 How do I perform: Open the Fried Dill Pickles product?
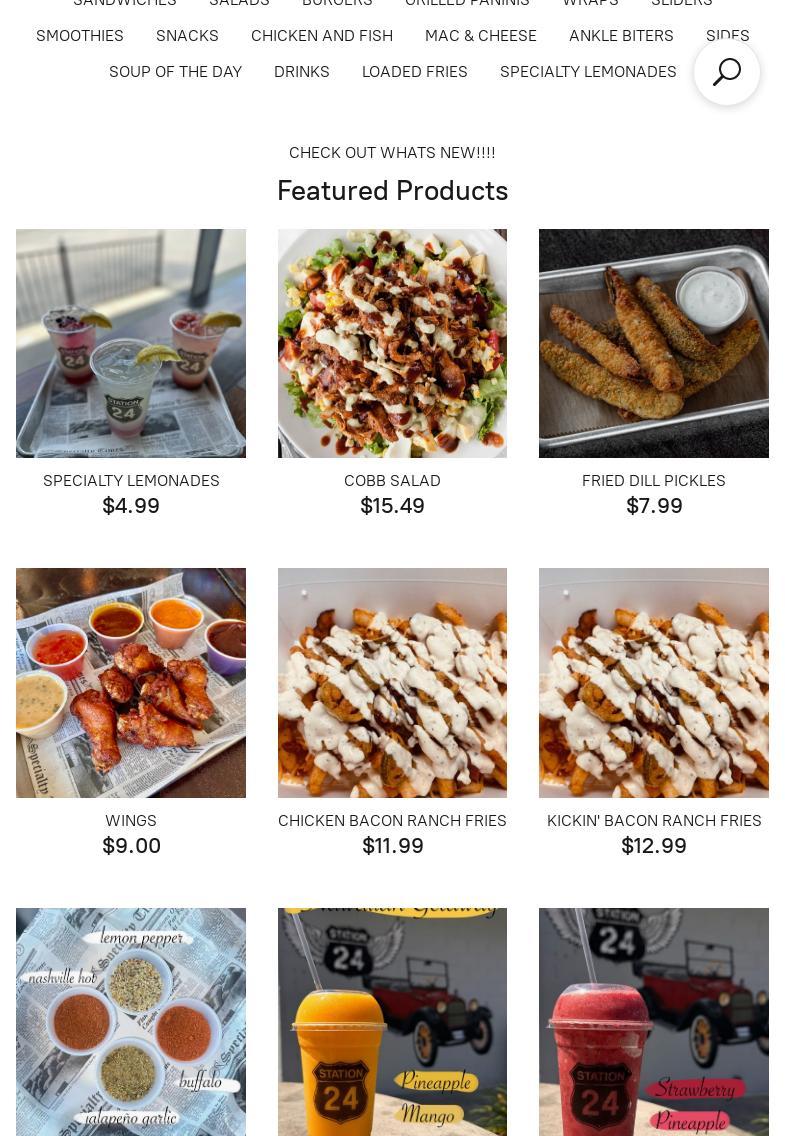(x=654, y=344)
